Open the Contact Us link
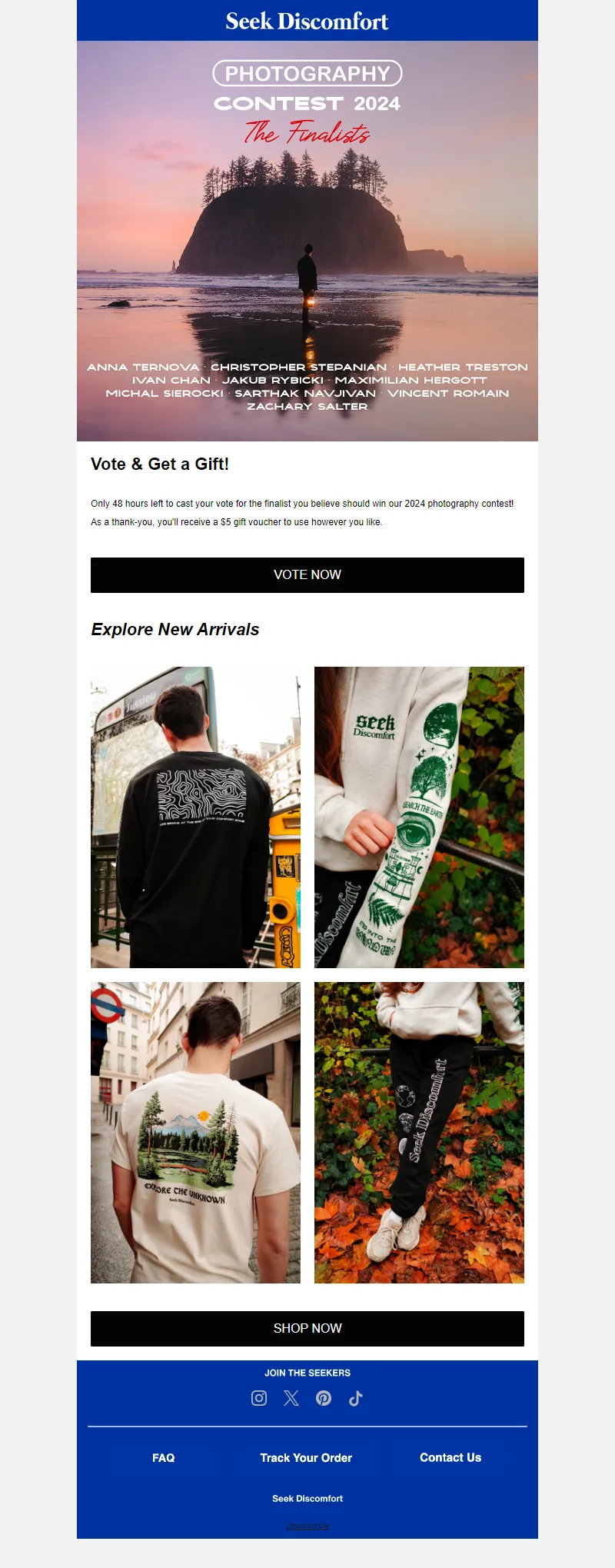 point(450,1457)
